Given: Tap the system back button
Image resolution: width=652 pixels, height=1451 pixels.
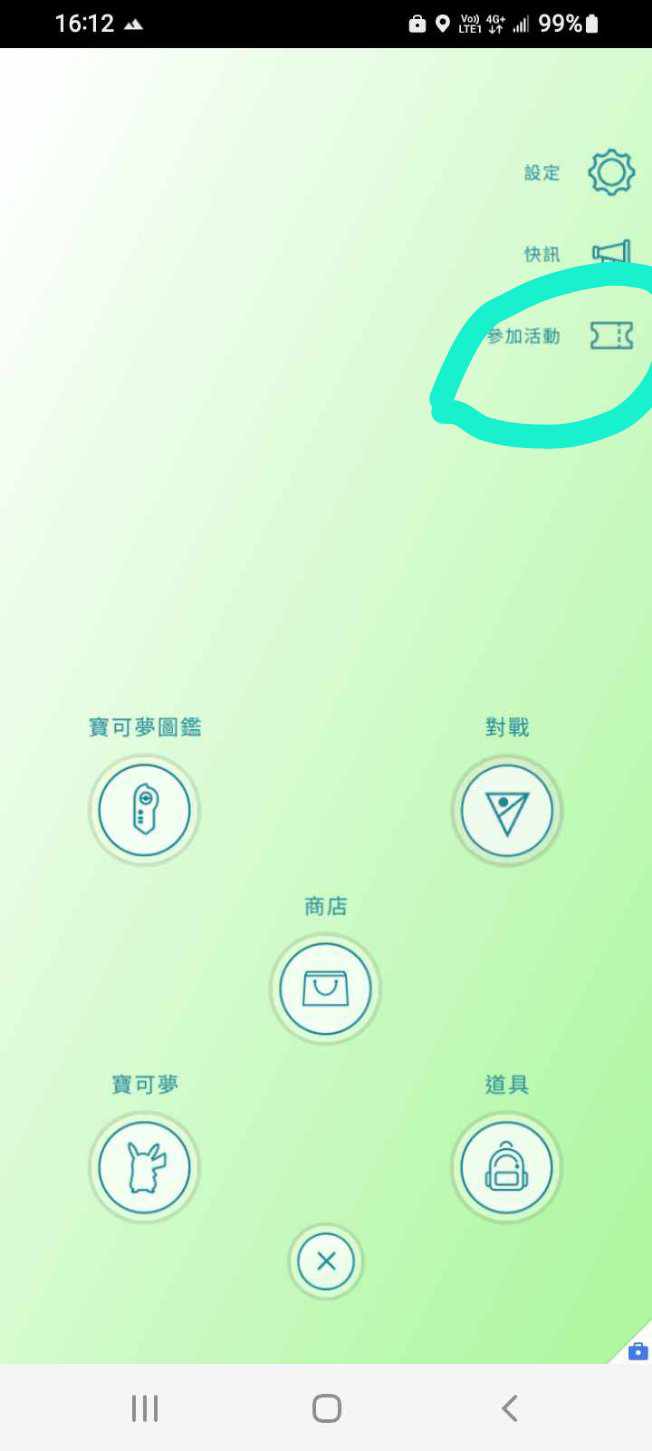Looking at the screenshot, I should 509,1409.
